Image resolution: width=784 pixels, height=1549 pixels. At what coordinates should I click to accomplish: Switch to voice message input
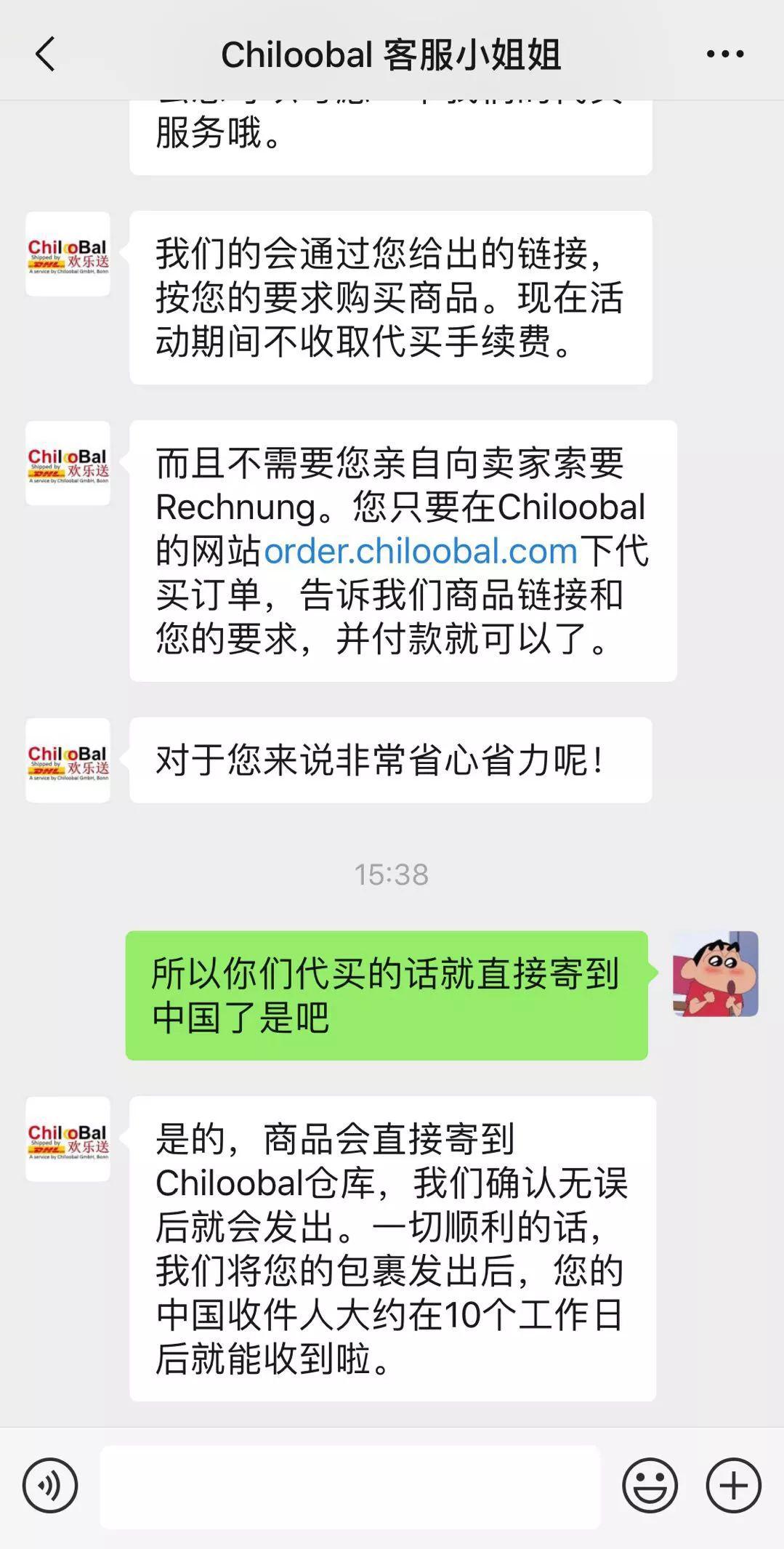[x=49, y=1486]
